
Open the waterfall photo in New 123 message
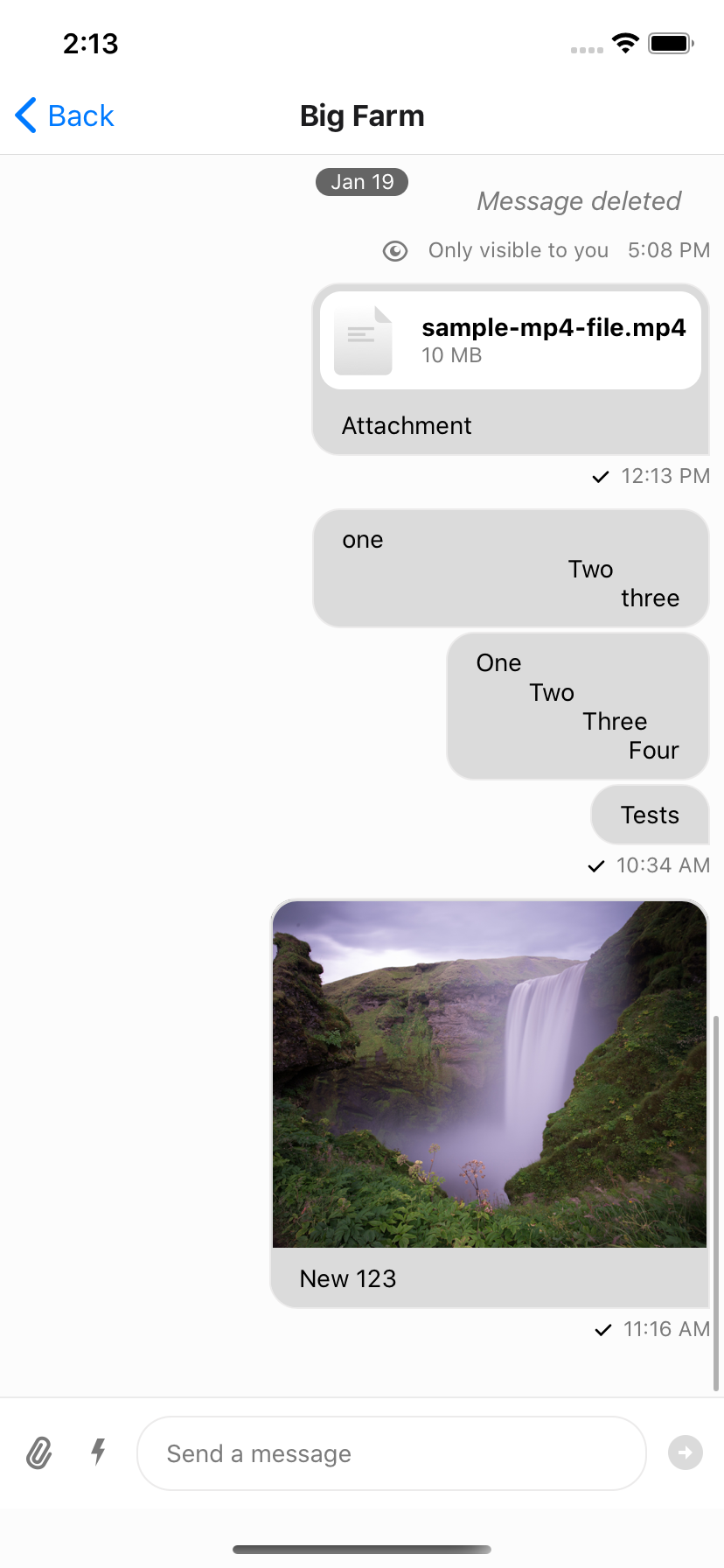point(490,1074)
